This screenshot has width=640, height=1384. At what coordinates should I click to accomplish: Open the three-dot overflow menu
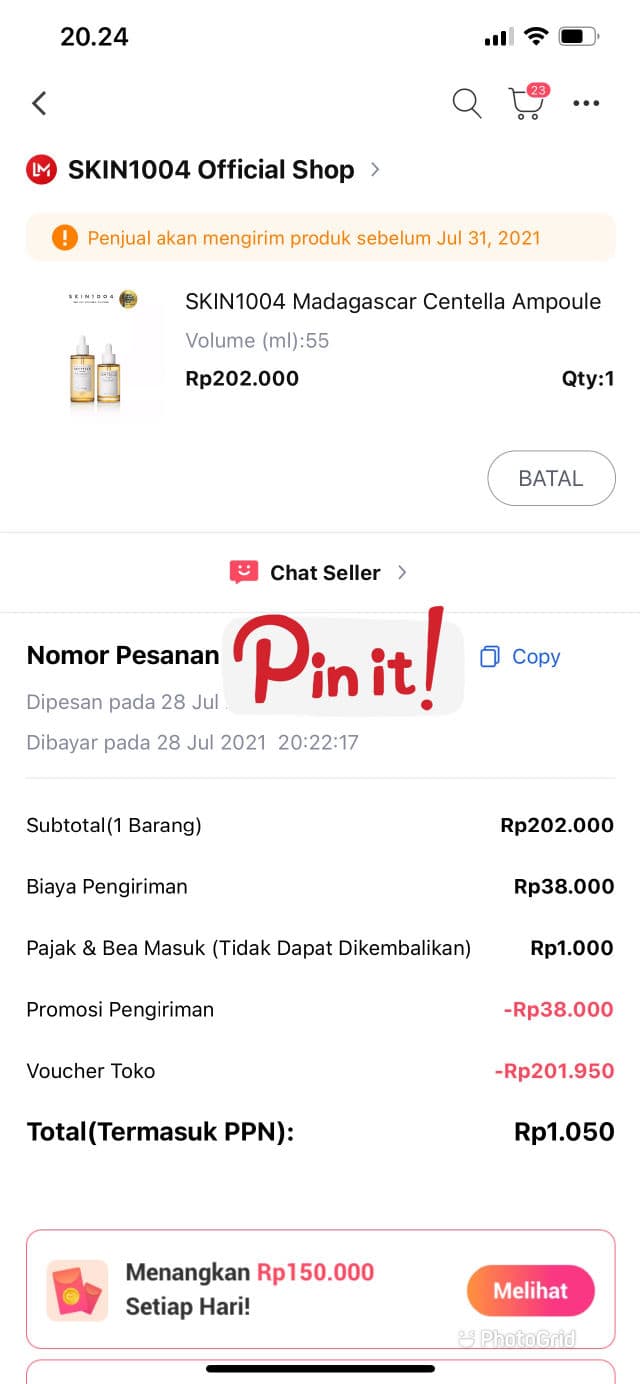pyautogui.click(x=586, y=103)
